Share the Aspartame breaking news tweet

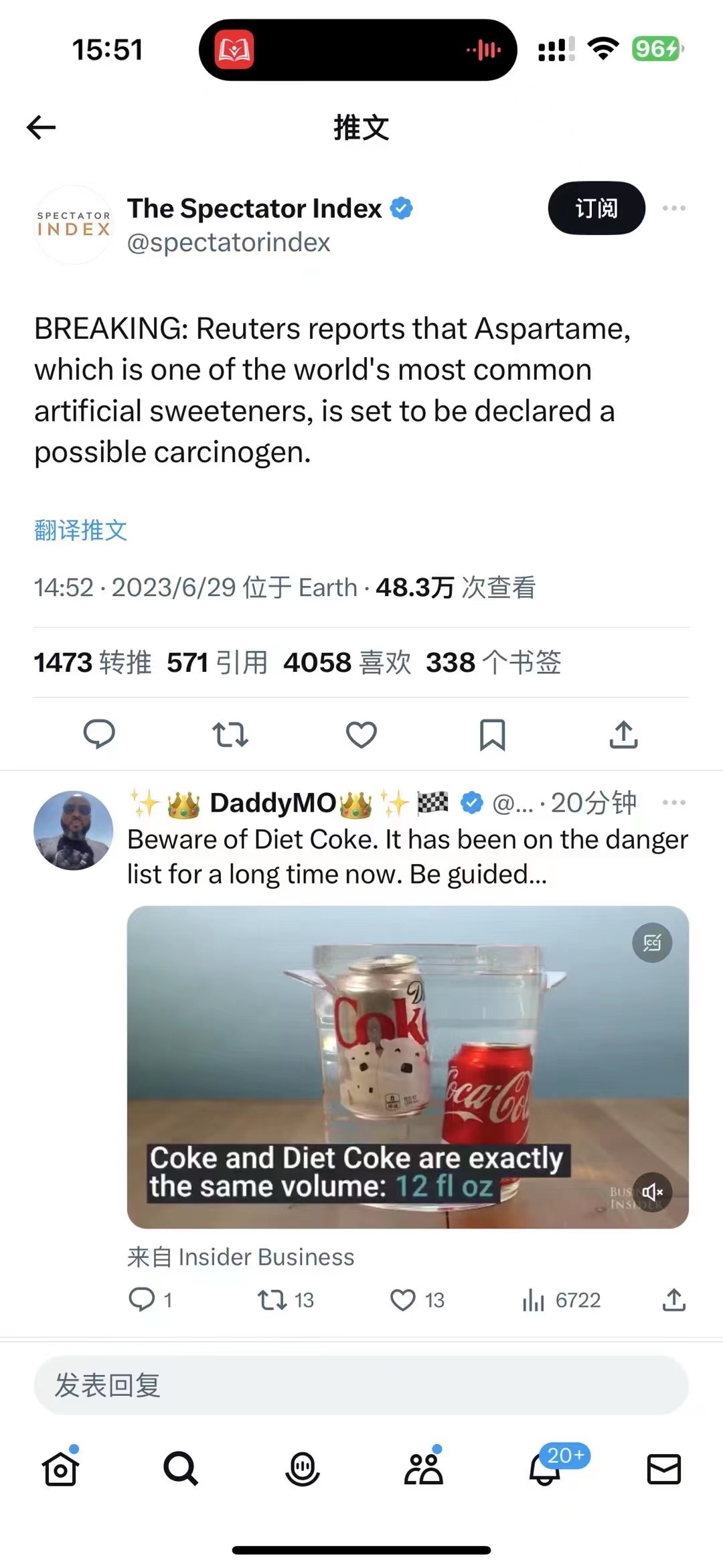tap(623, 734)
